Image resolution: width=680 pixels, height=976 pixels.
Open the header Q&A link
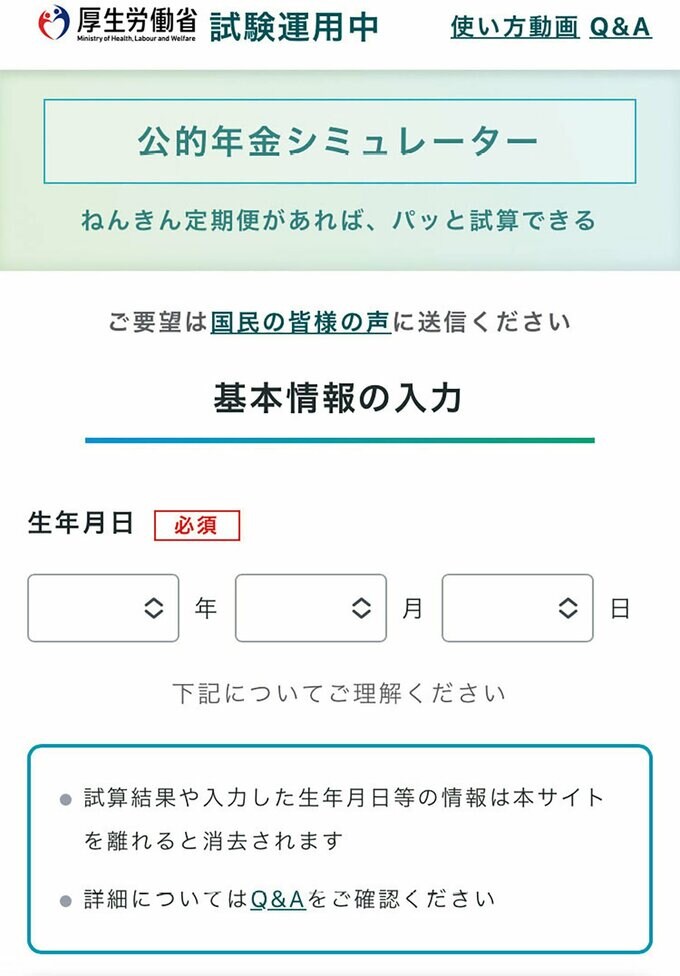click(x=620, y=27)
